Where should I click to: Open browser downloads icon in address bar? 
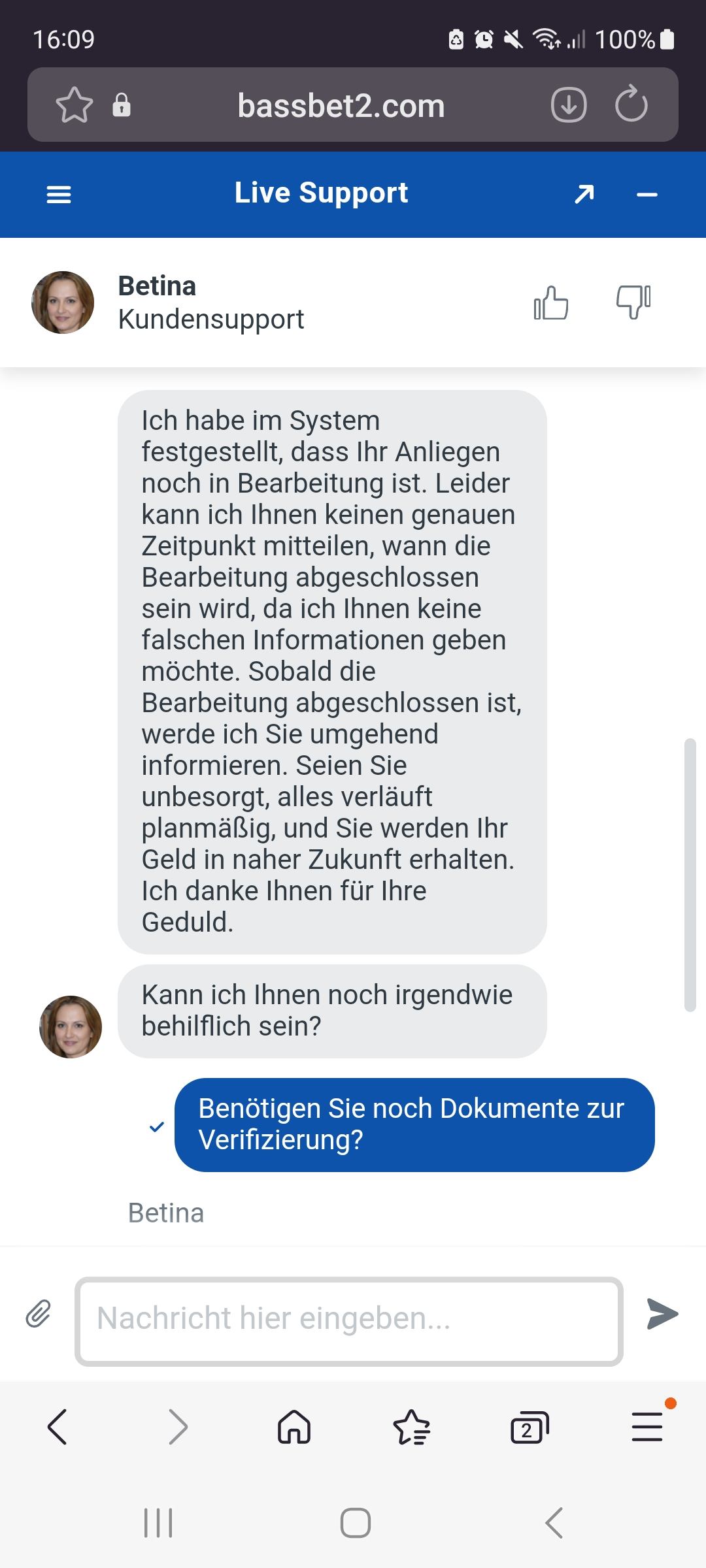click(x=569, y=105)
